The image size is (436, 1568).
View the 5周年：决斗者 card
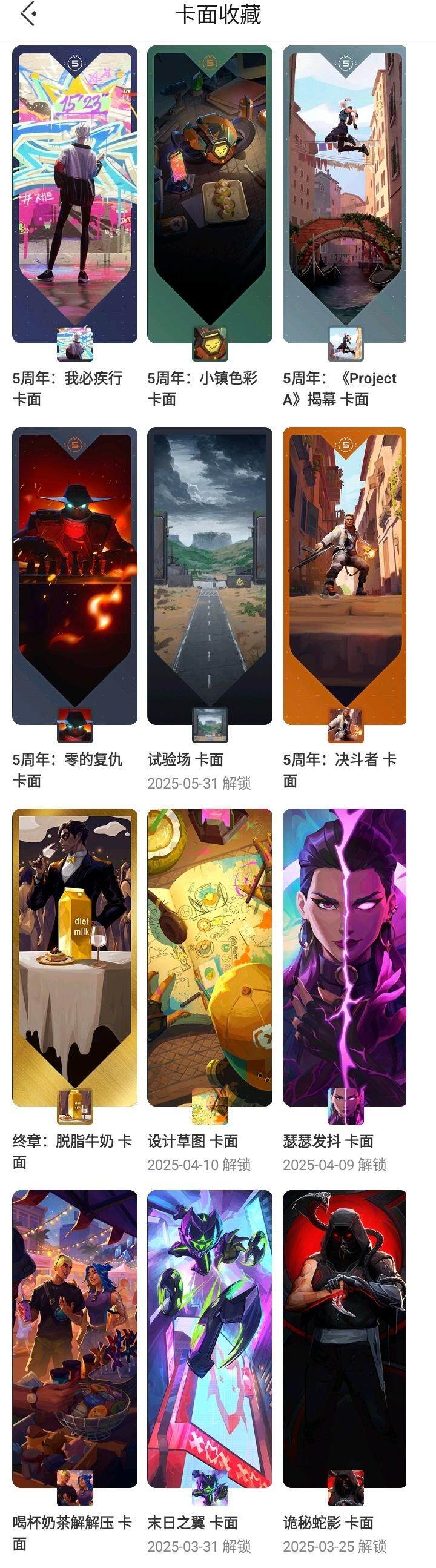[345, 575]
